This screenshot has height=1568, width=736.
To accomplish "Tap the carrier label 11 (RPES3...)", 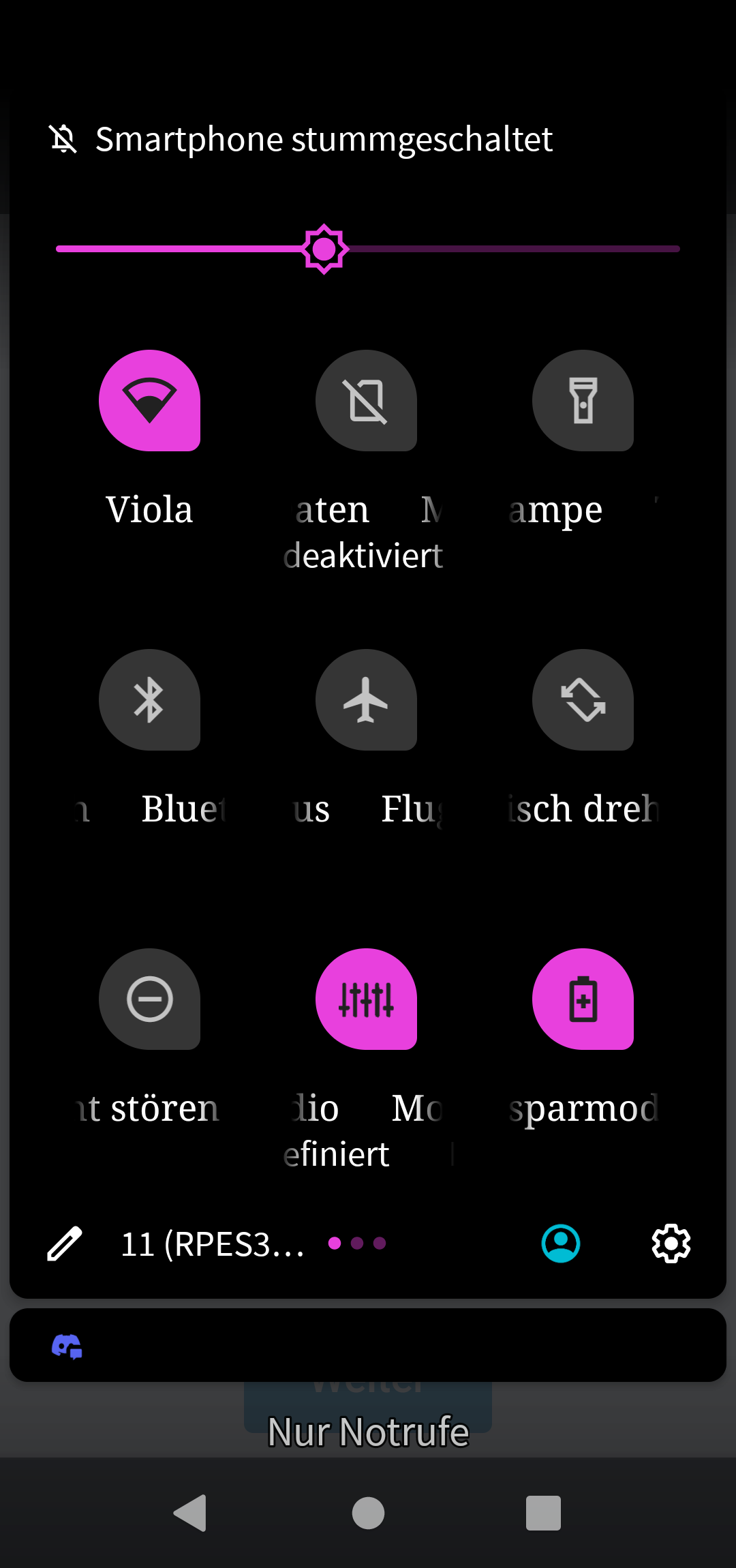I will pyautogui.click(x=213, y=1243).
